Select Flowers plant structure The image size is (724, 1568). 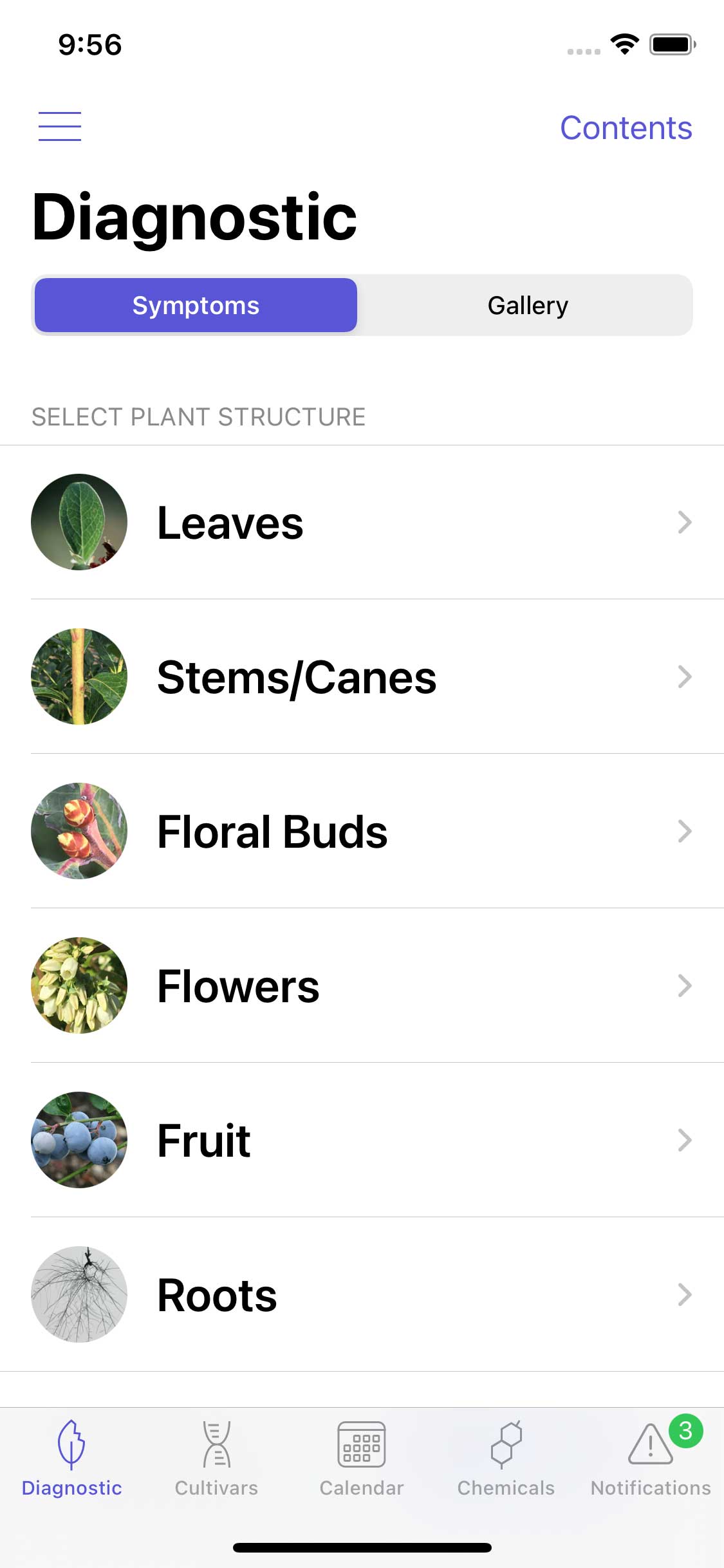click(x=360, y=985)
